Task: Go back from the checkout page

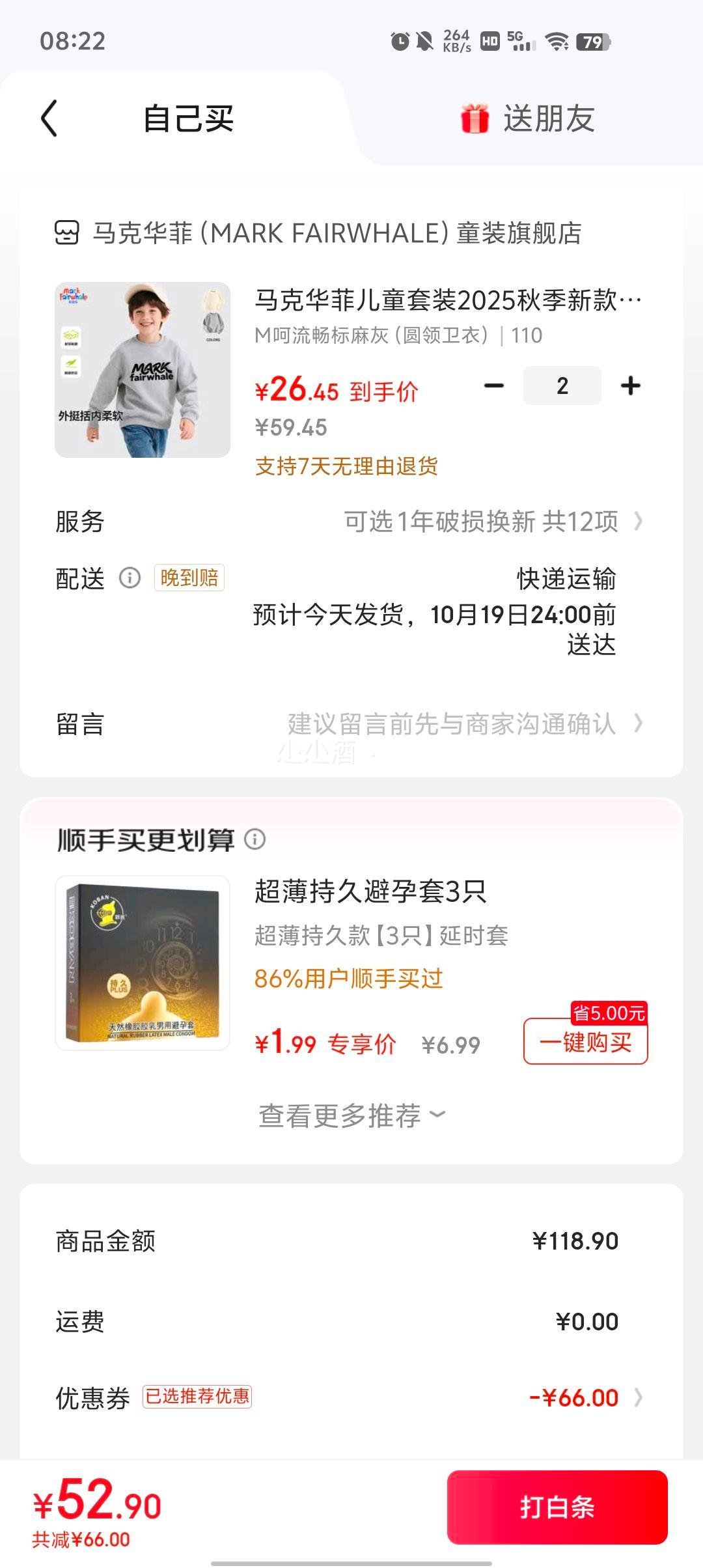Action: [x=49, y=119]
